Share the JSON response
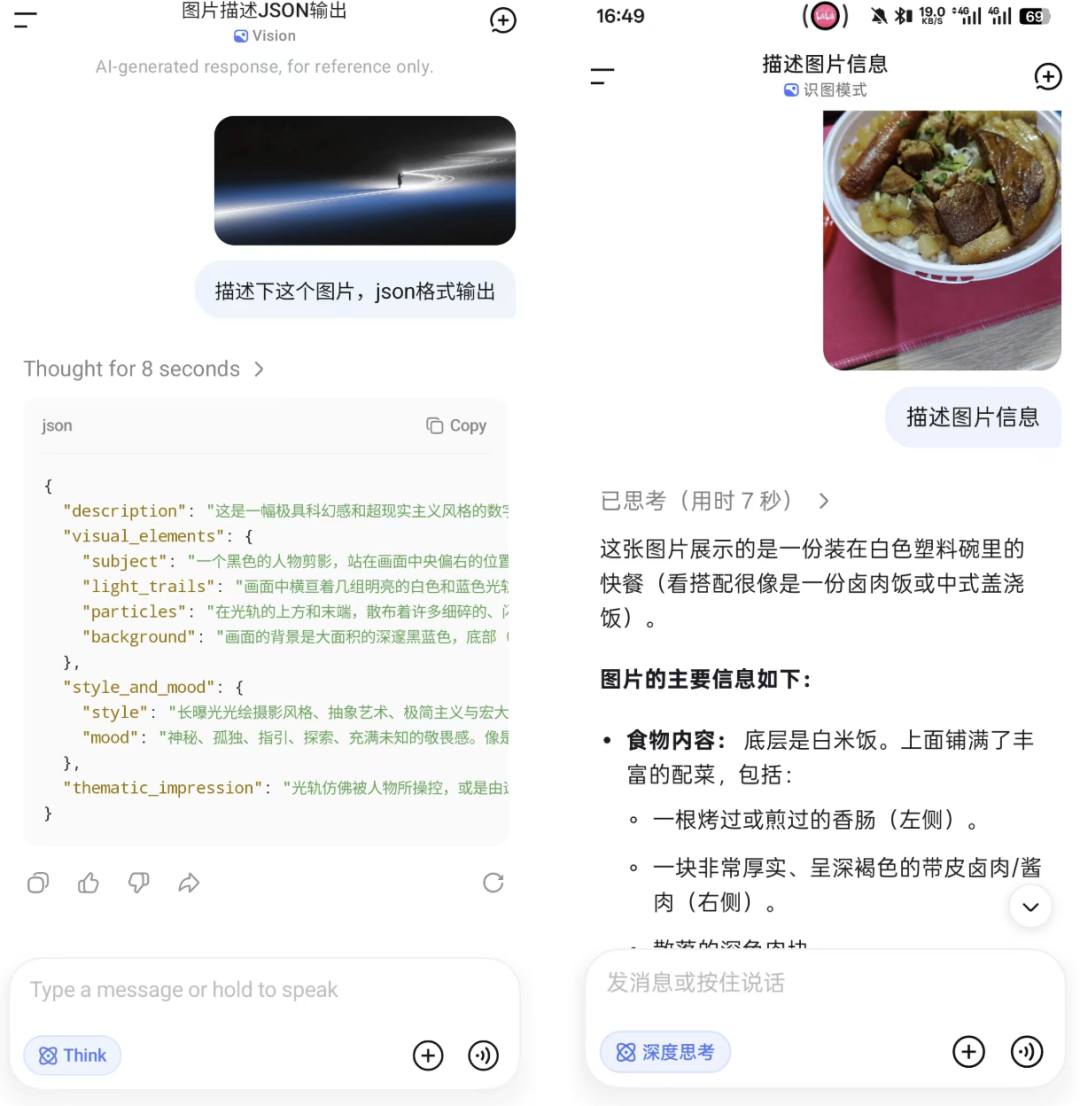 point(189,882)
